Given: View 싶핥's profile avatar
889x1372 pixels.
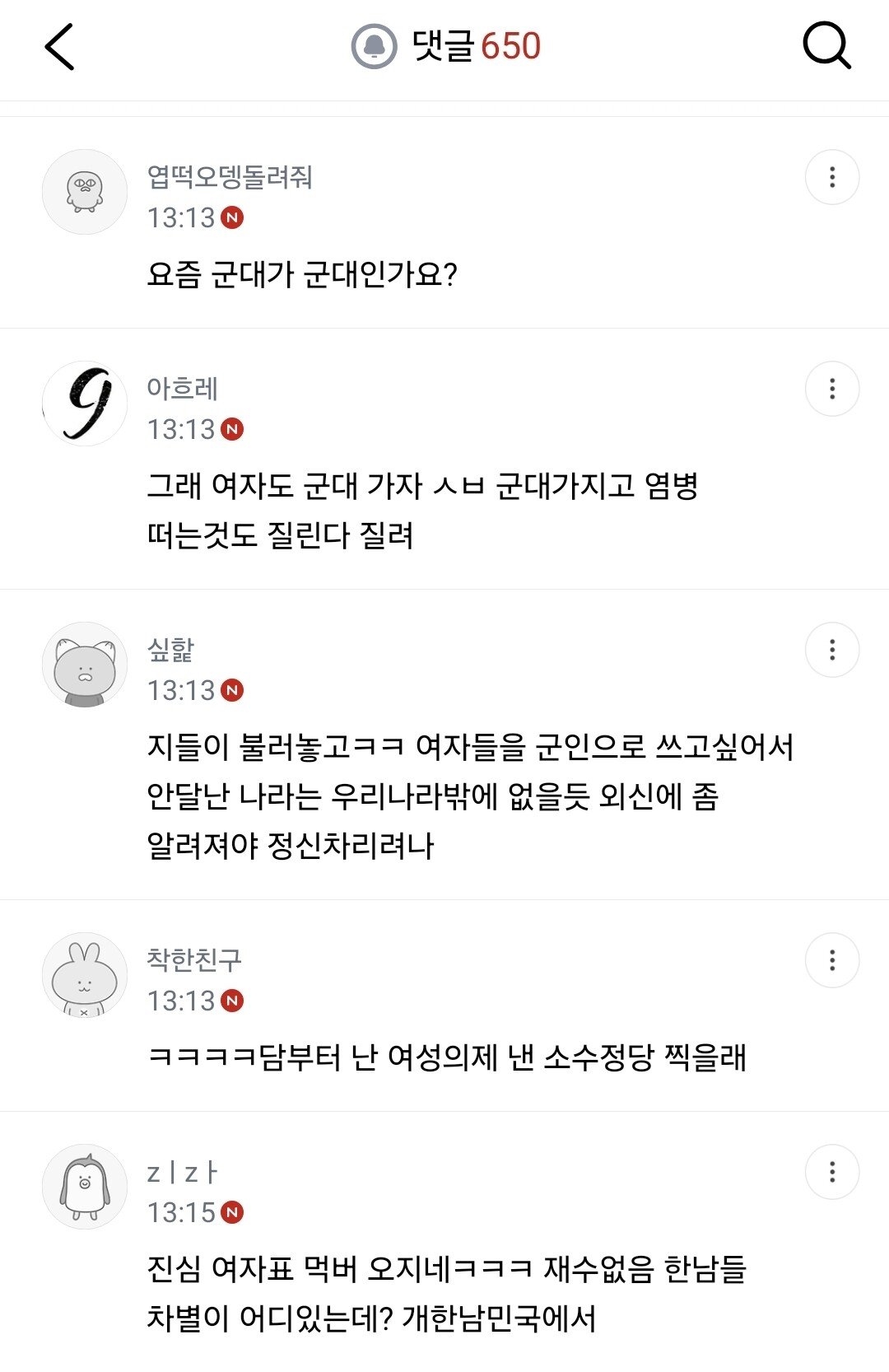Looking at the screenshot, I should 85,665.
